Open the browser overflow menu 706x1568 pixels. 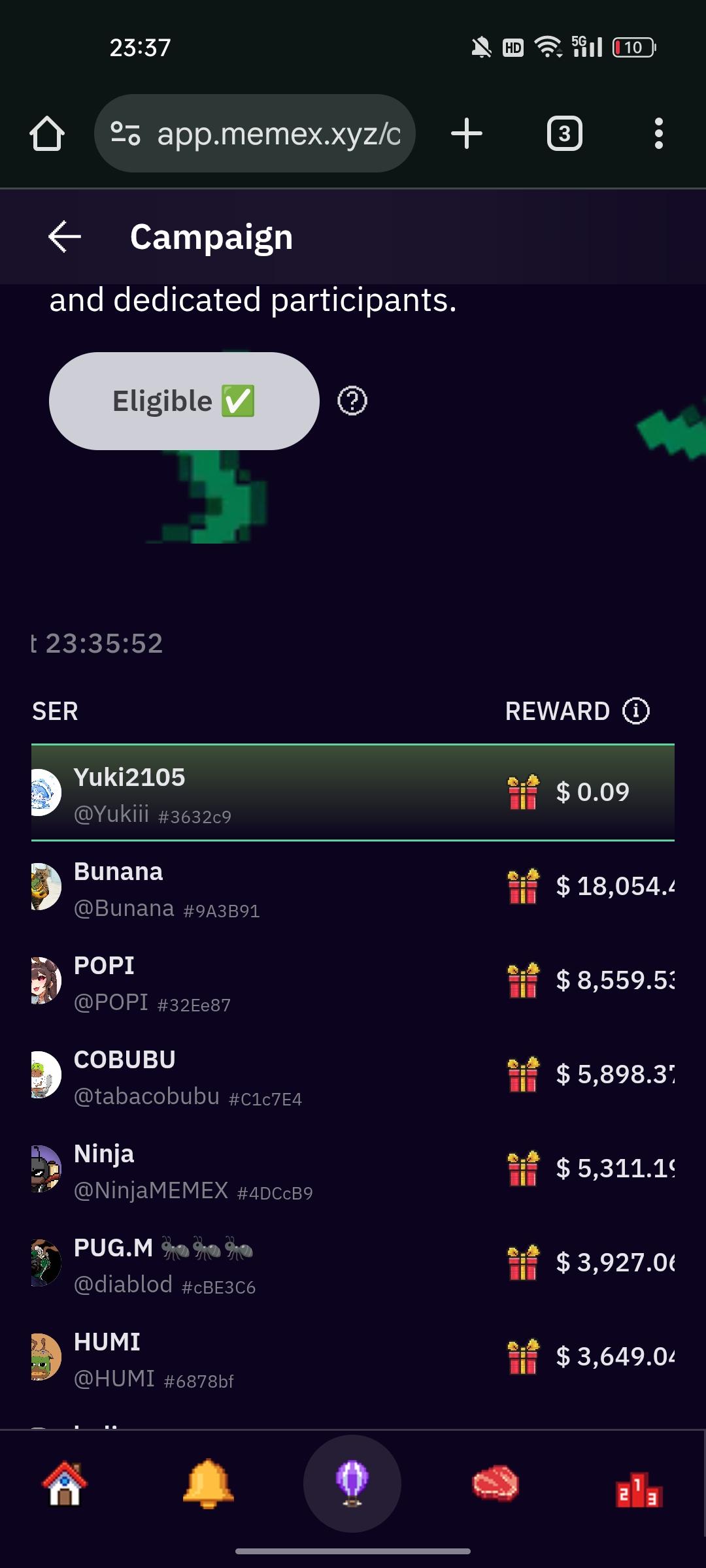click(659, 134)
